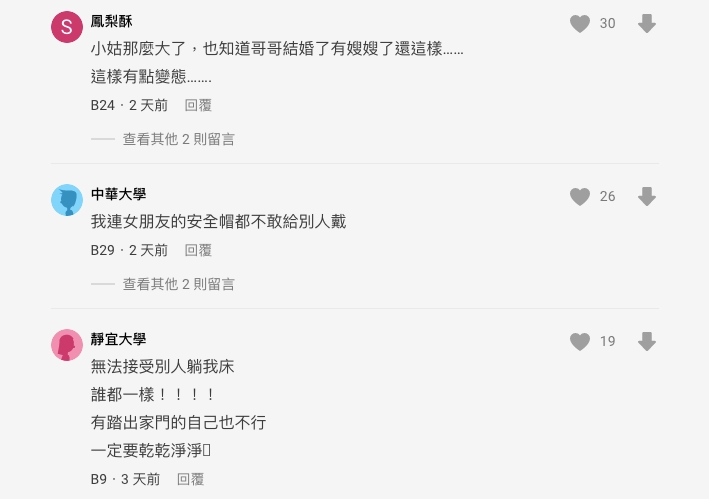Like 靜宜大學's comment
Image resolution: width=709 pixels, height=499 pixels.
[x=580, y=342]
